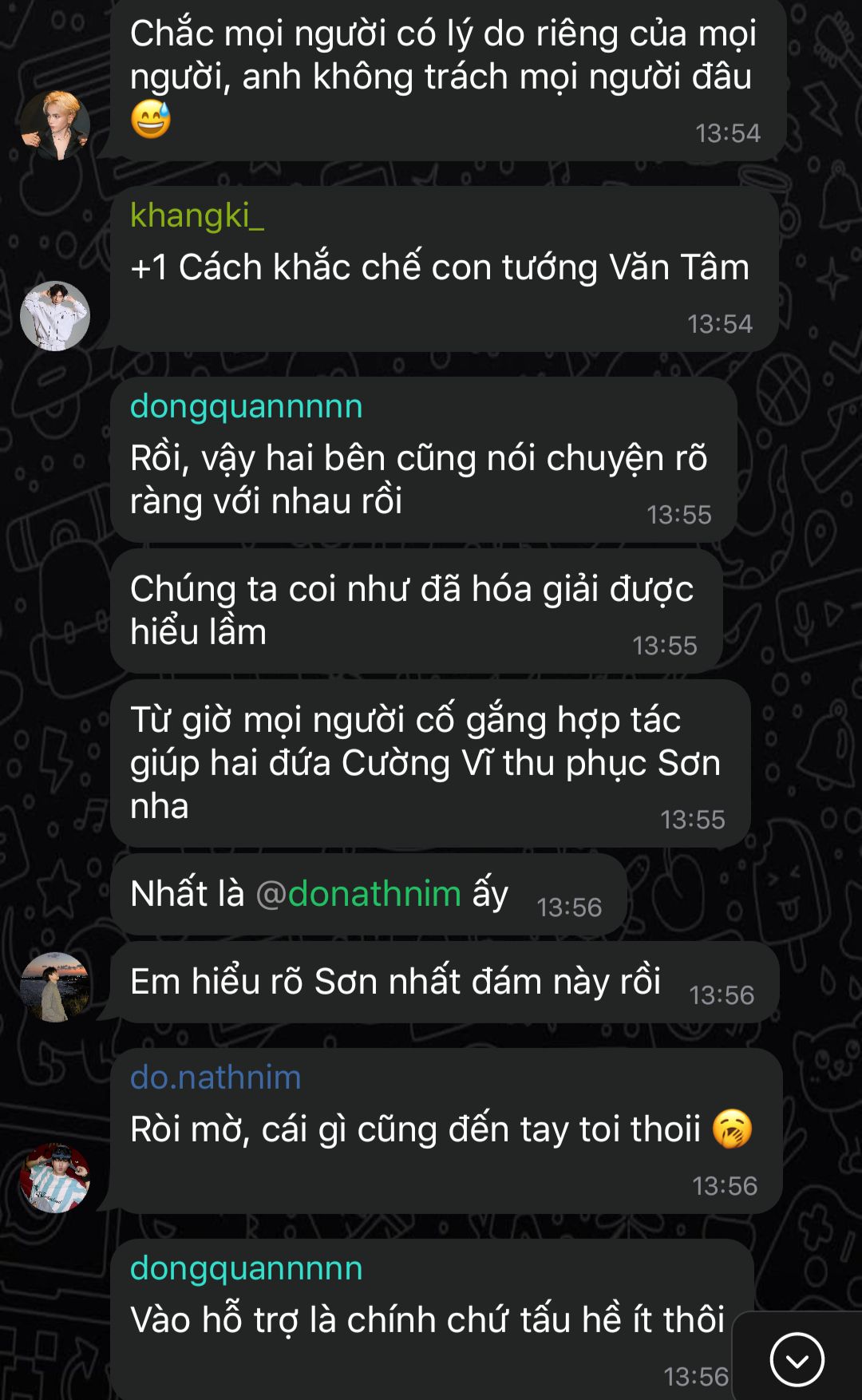The width and height of the screenshot is (862, 1400).
Task: View avatar next to do.nathnim's message
Action: [x=55, y=1178]
